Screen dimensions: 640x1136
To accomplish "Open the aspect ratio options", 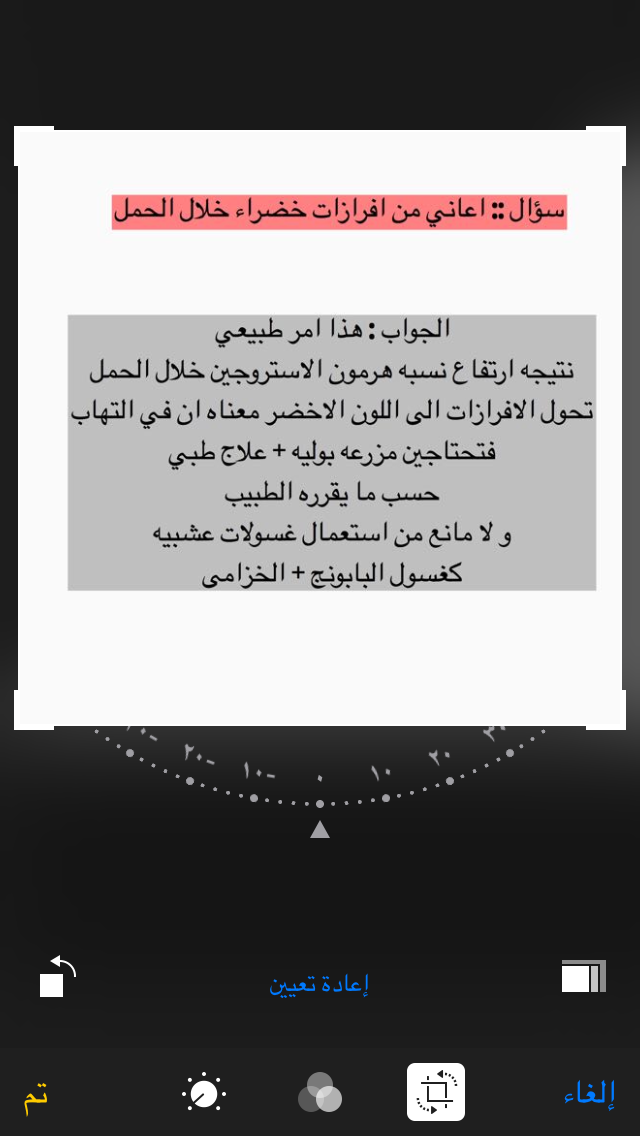I will 583,976.
